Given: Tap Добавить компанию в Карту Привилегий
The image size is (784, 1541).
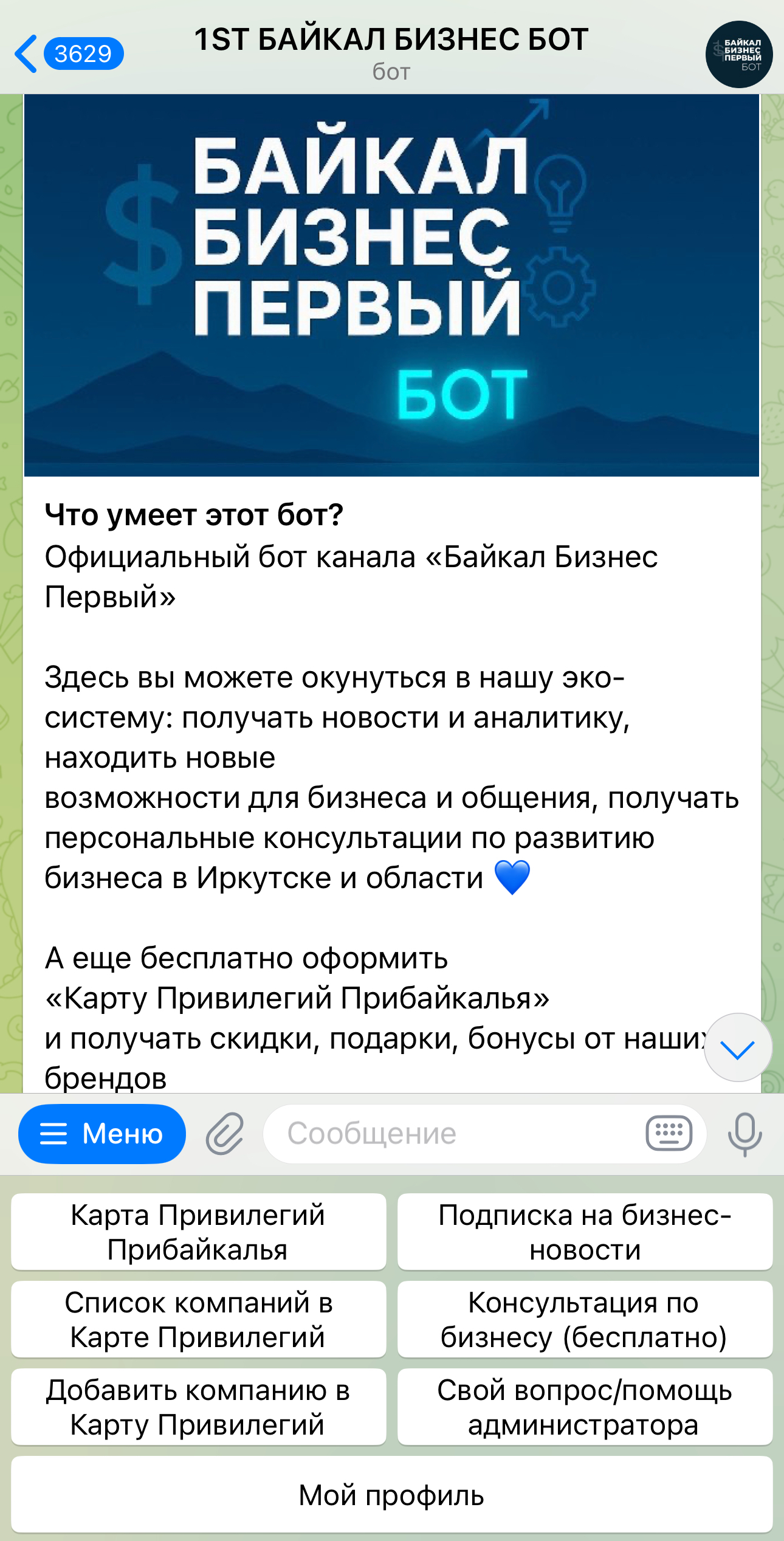Looking at the screenshot, I should [198, 1407].
